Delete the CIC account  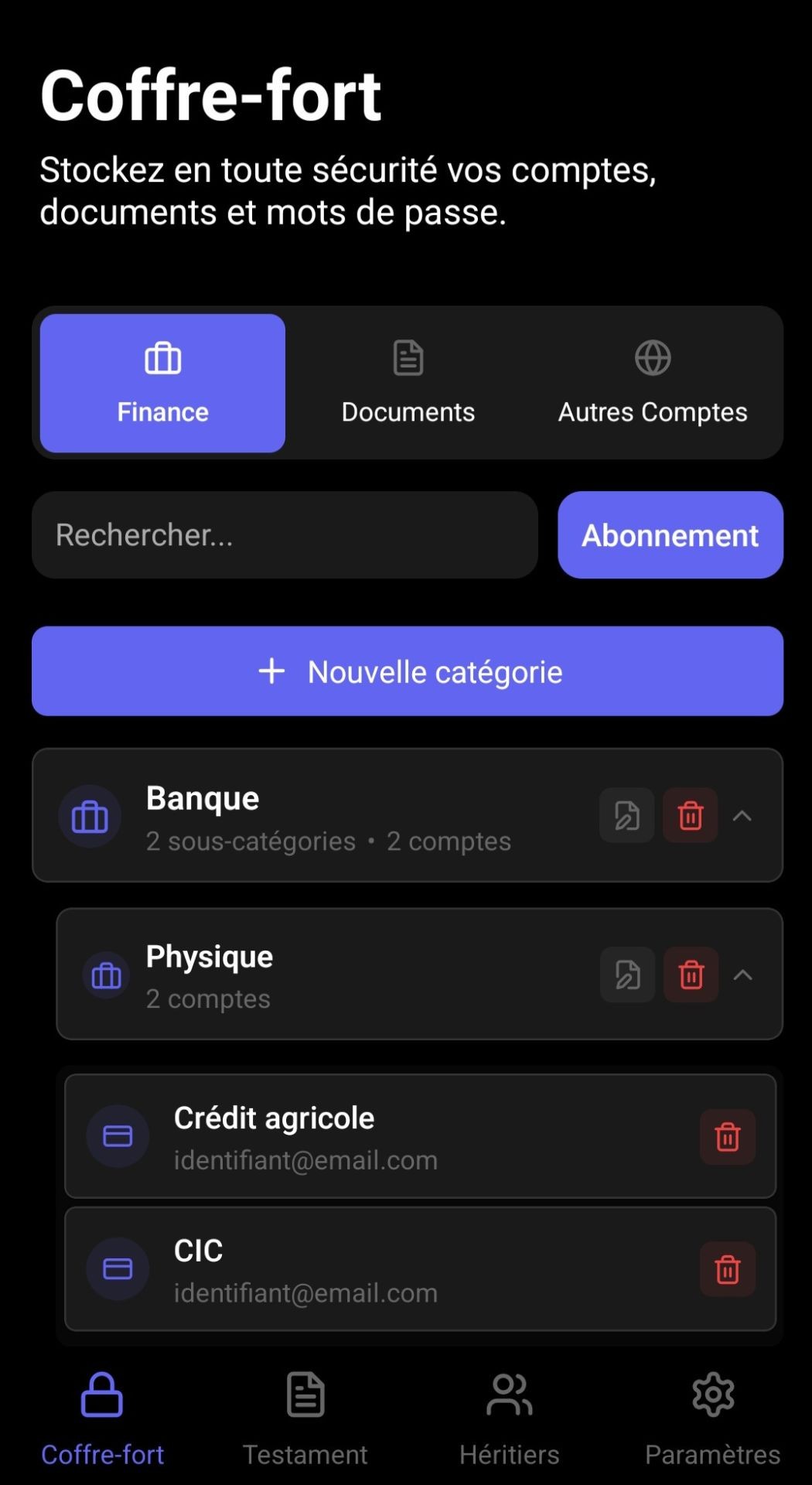click(728, 1269)
